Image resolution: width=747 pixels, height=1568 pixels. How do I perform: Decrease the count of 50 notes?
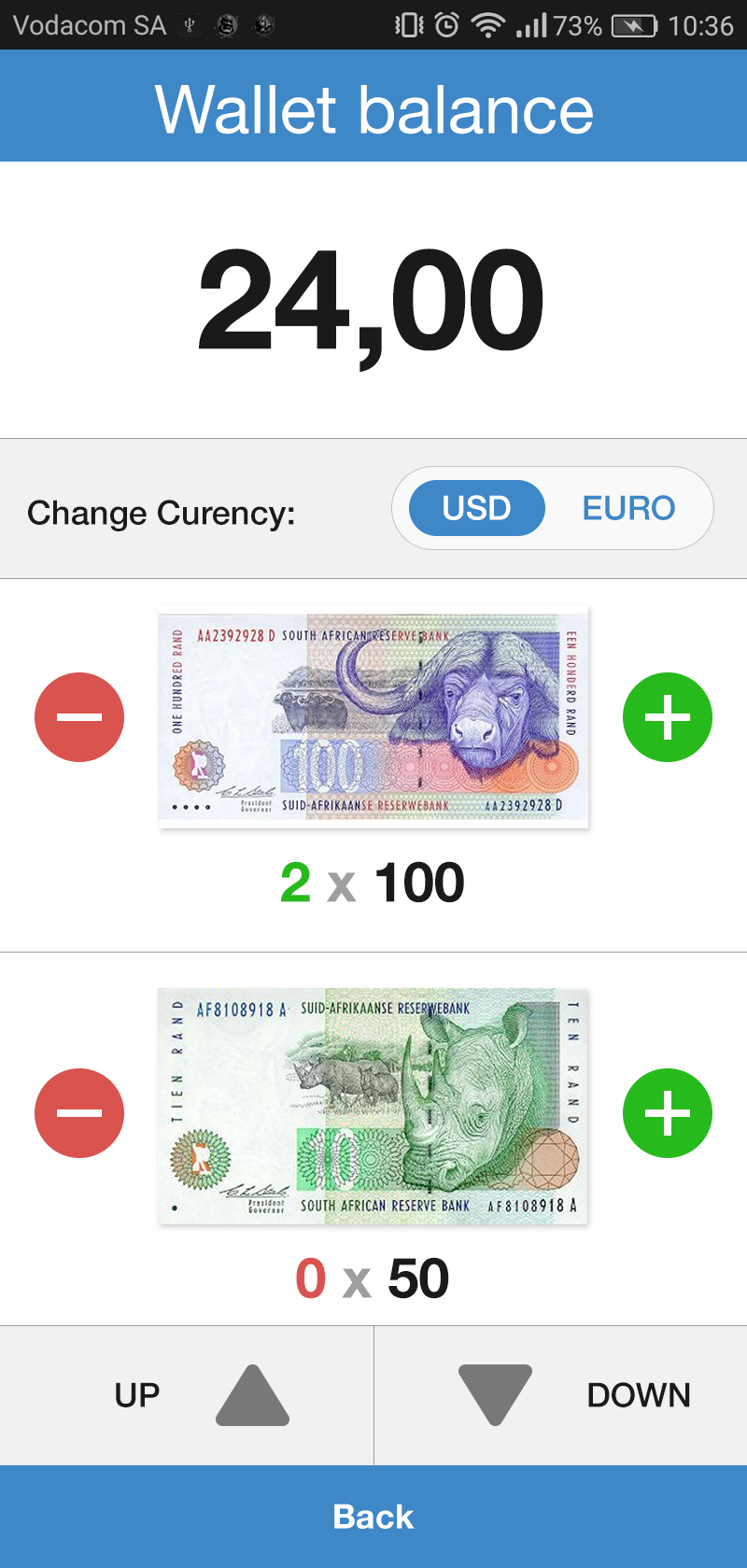79,1113
